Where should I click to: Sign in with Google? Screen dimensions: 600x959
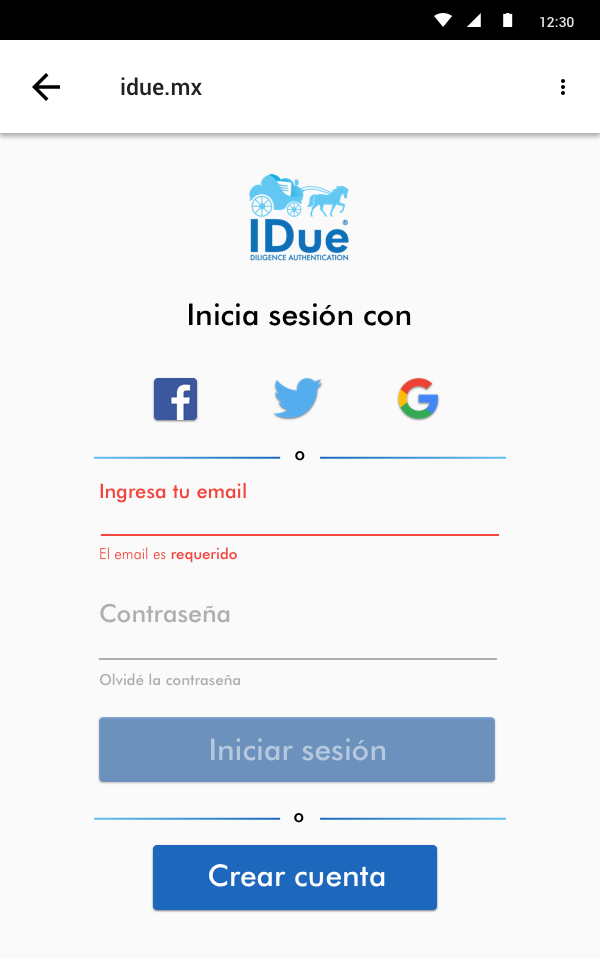pyautogui.click(x=418, y=399)
